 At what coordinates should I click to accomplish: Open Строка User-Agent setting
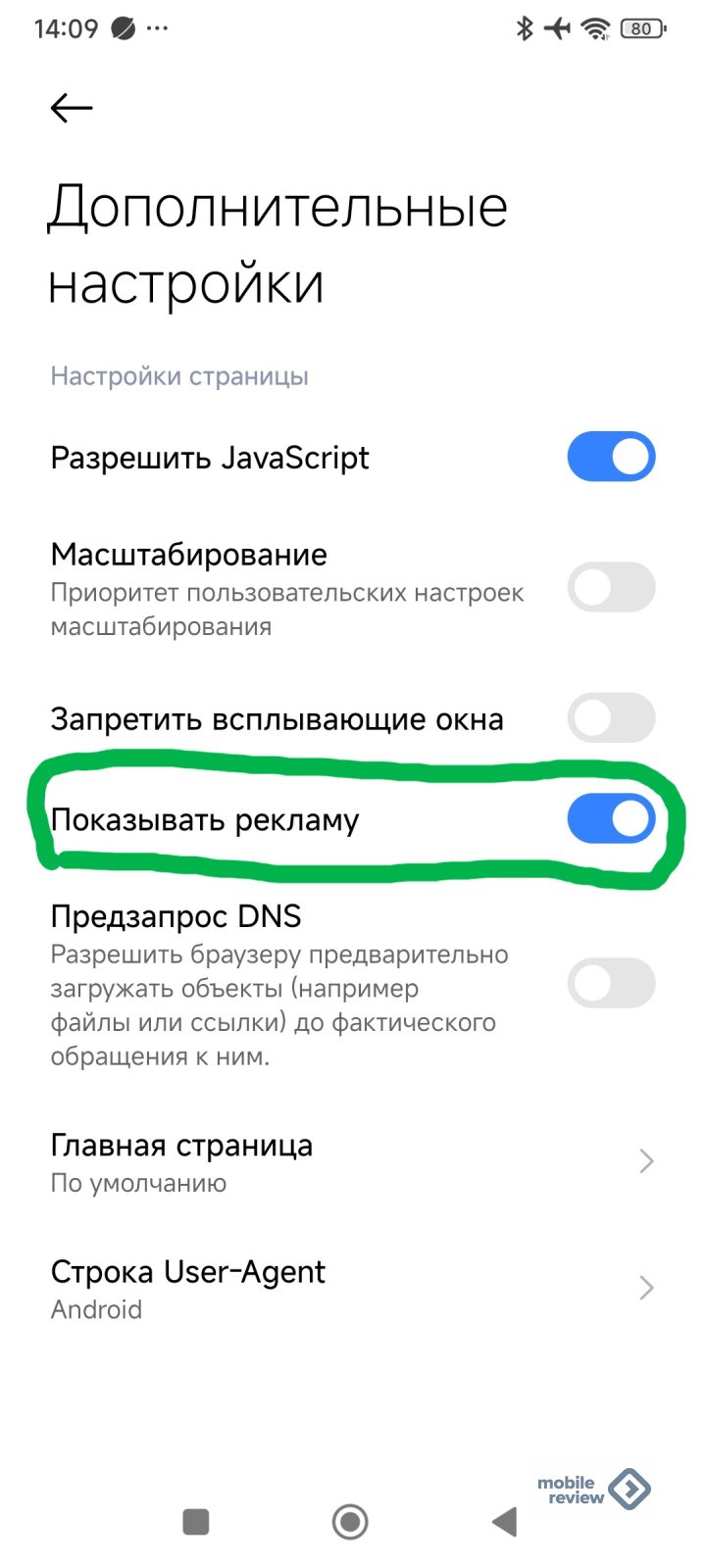pos(353,1288)
